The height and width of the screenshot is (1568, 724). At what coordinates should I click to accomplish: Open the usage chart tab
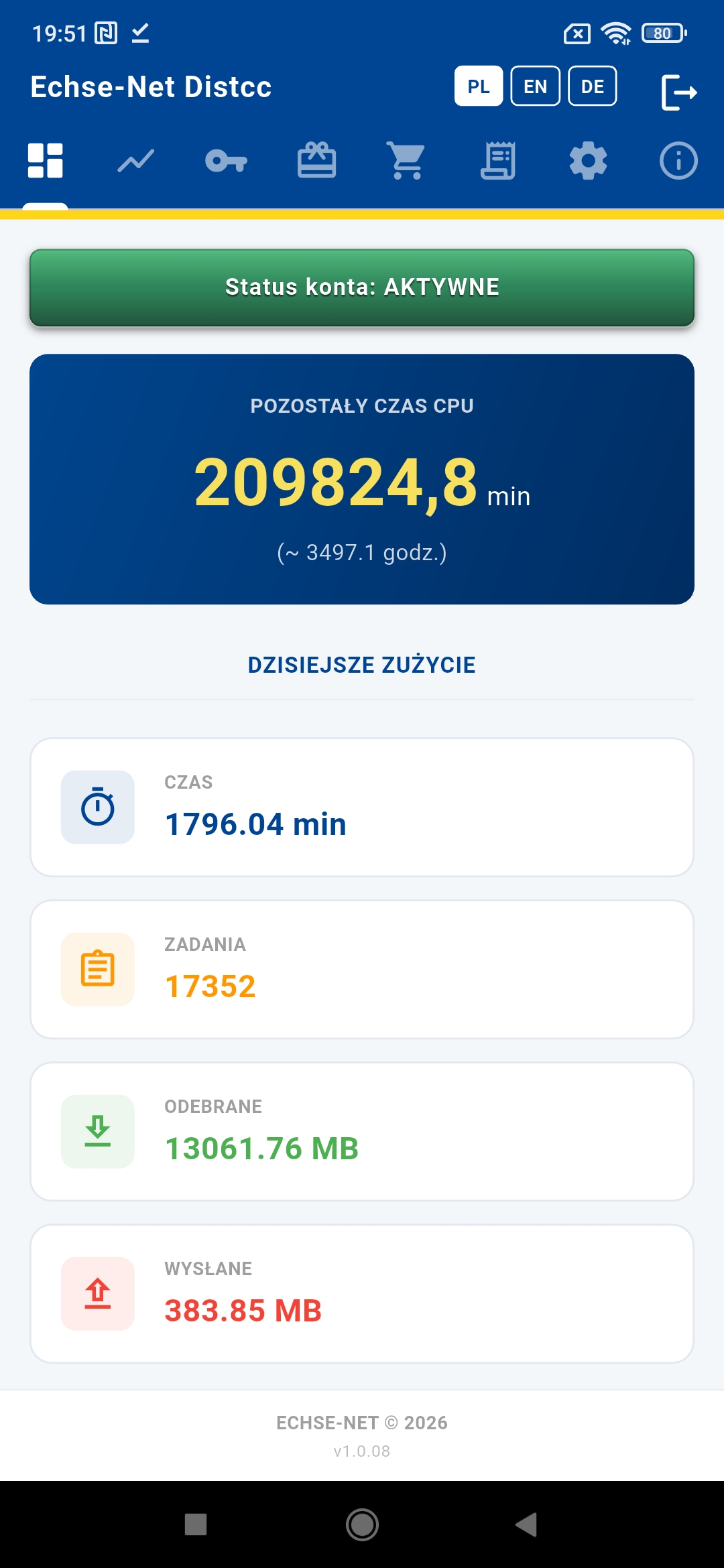coord(136,161)
